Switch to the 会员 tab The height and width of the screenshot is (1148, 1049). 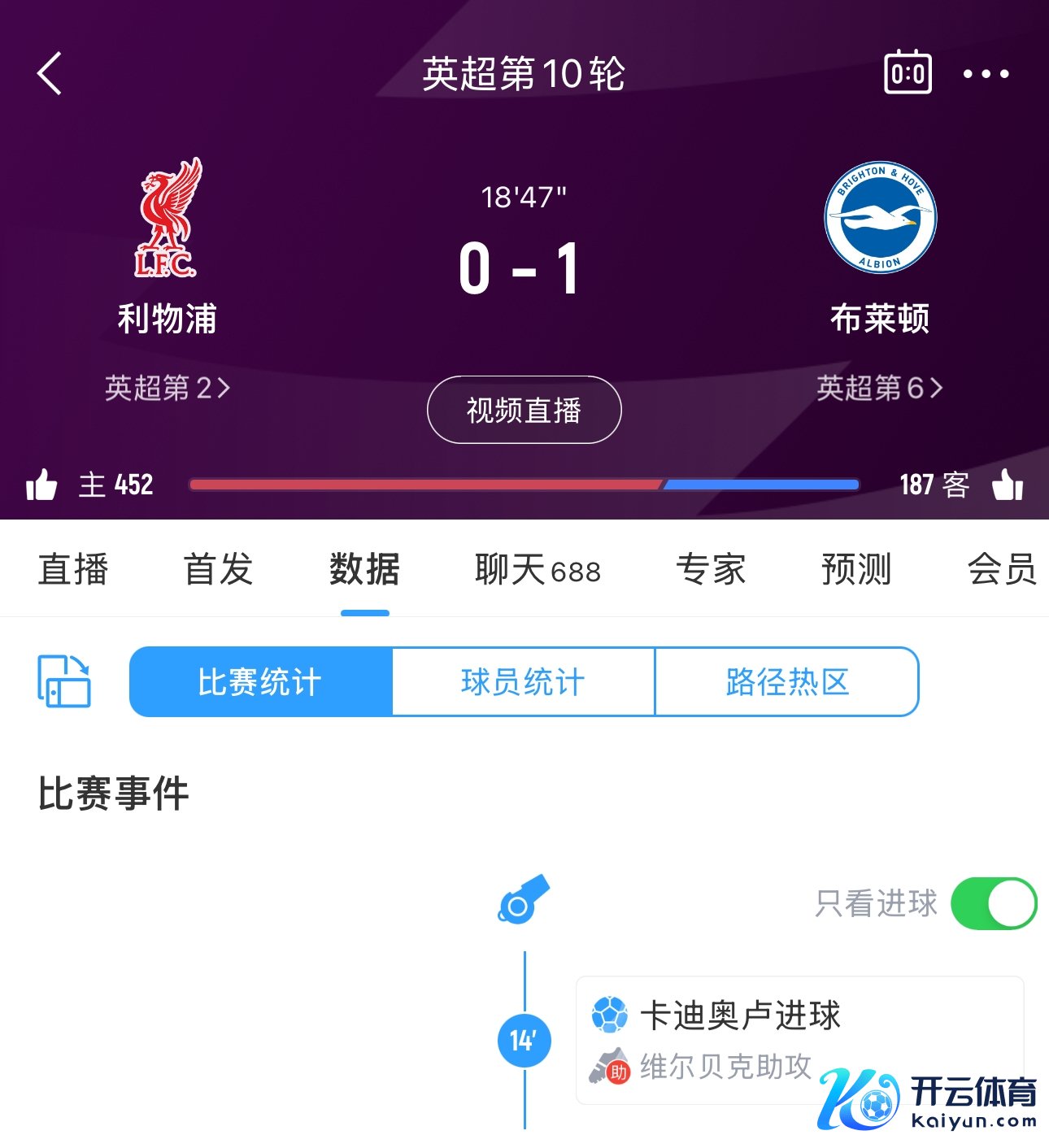coord(1002,569)
